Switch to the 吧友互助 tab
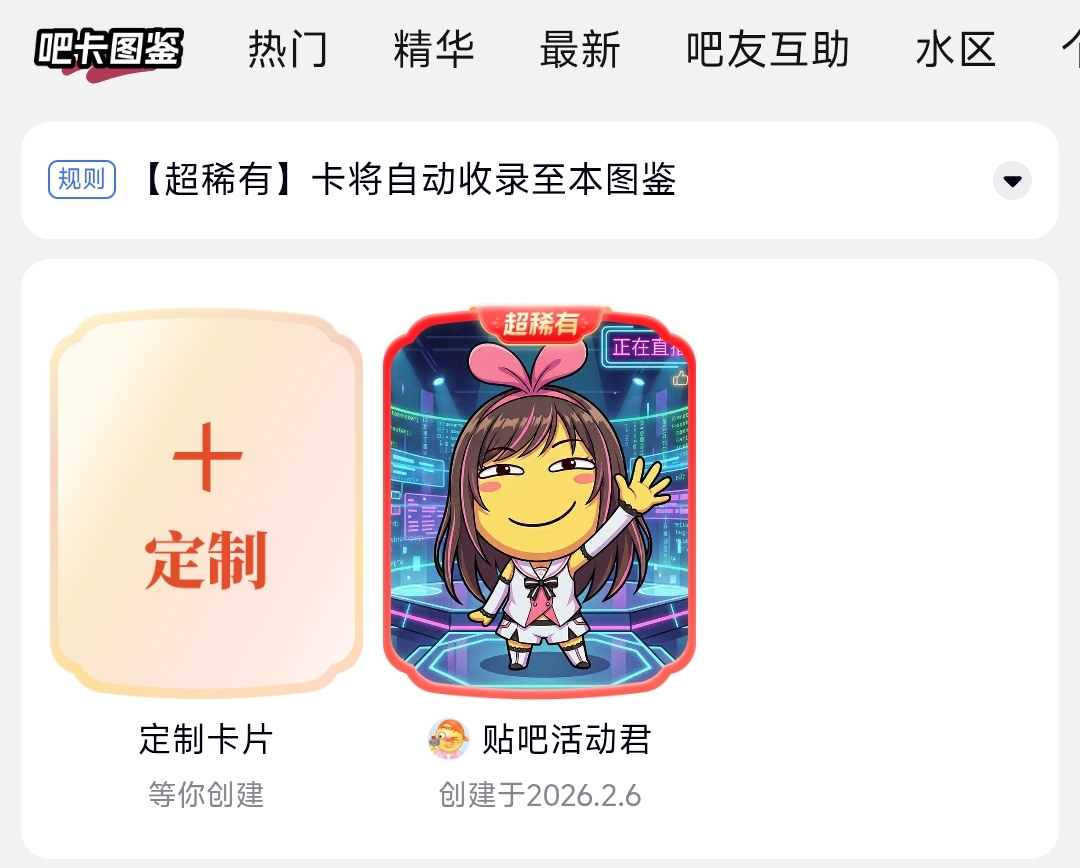The width and height of the screenshot is (1080, 868). point(767,50)
